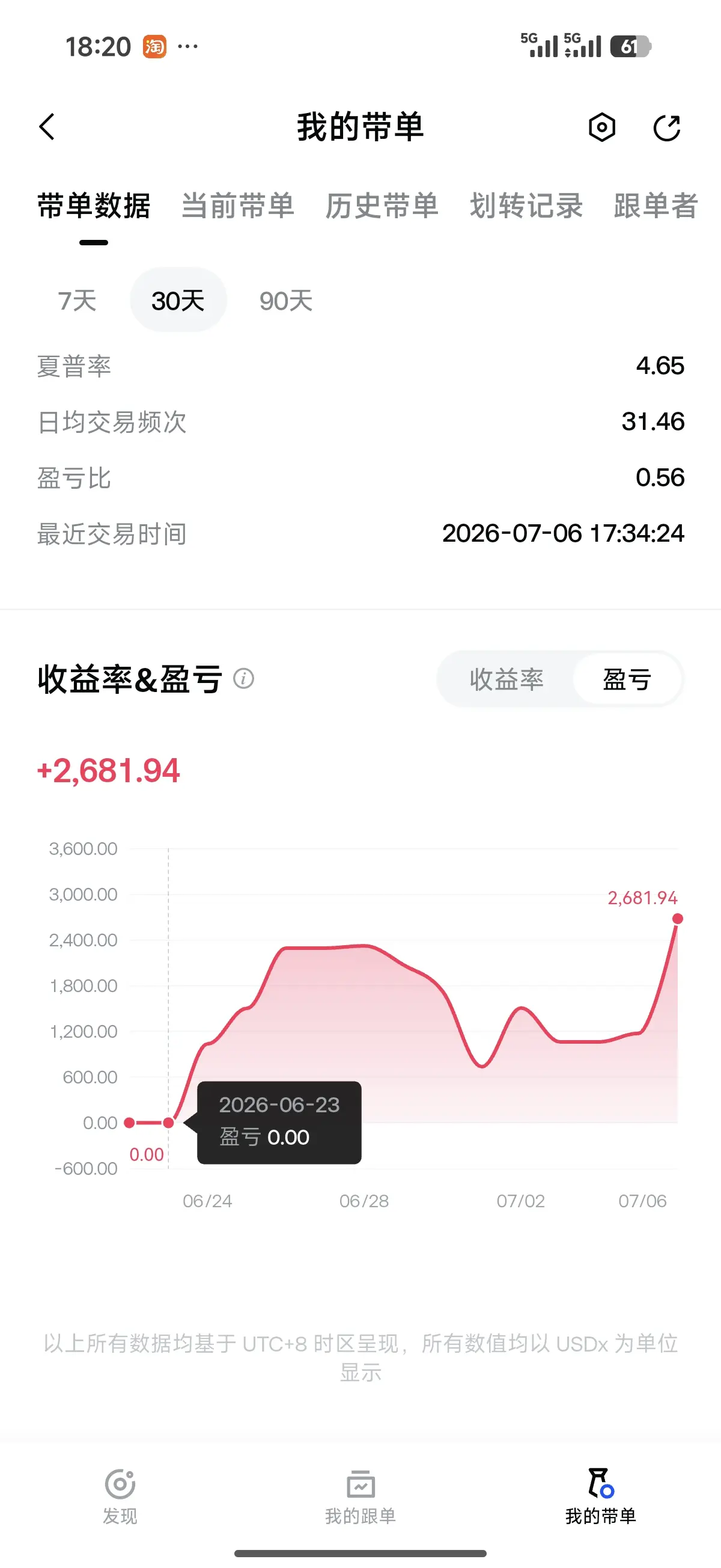The image size is (721, 1568).
Task: Open the hexagon settings icon
Action: [x=602, y=127]
